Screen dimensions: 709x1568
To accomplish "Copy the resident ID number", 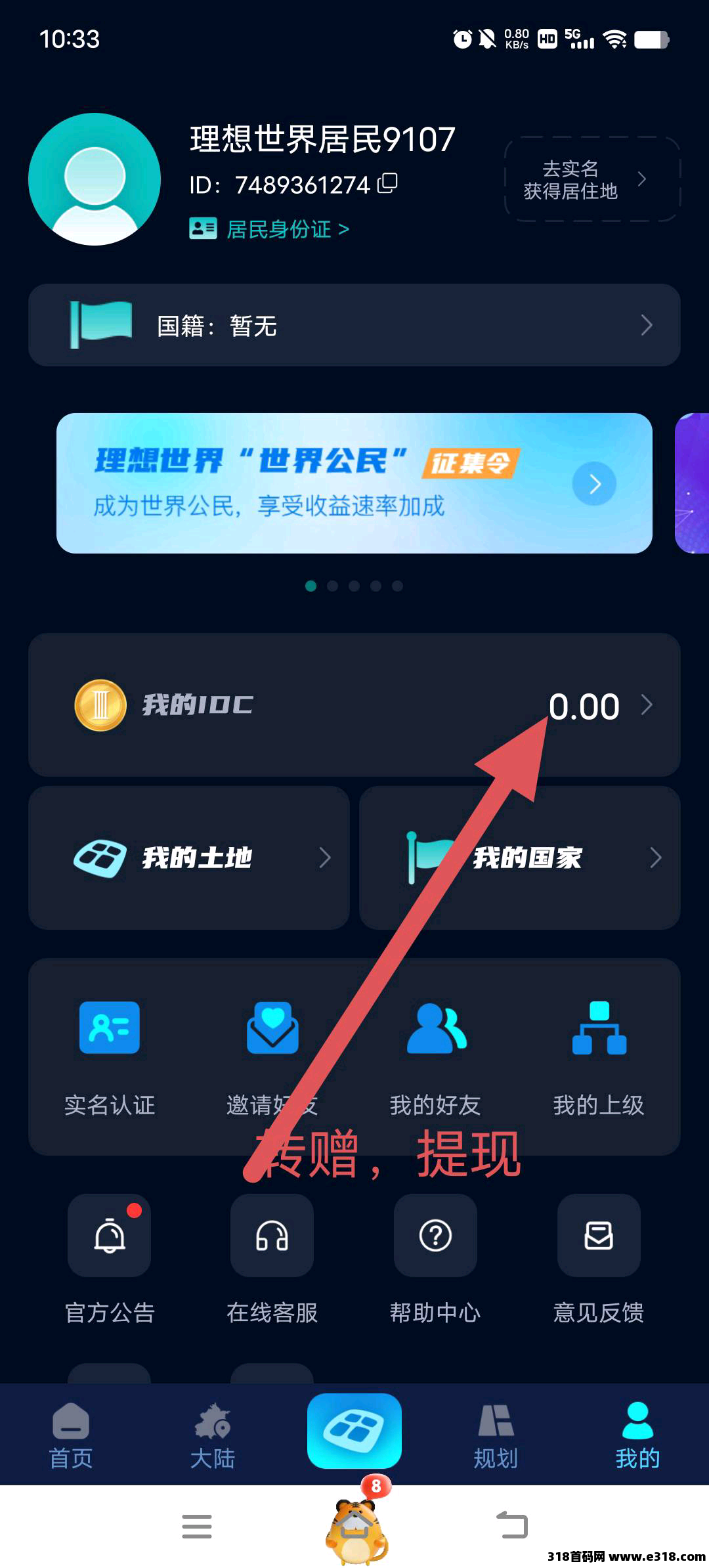I will click(x=387, y=183).
